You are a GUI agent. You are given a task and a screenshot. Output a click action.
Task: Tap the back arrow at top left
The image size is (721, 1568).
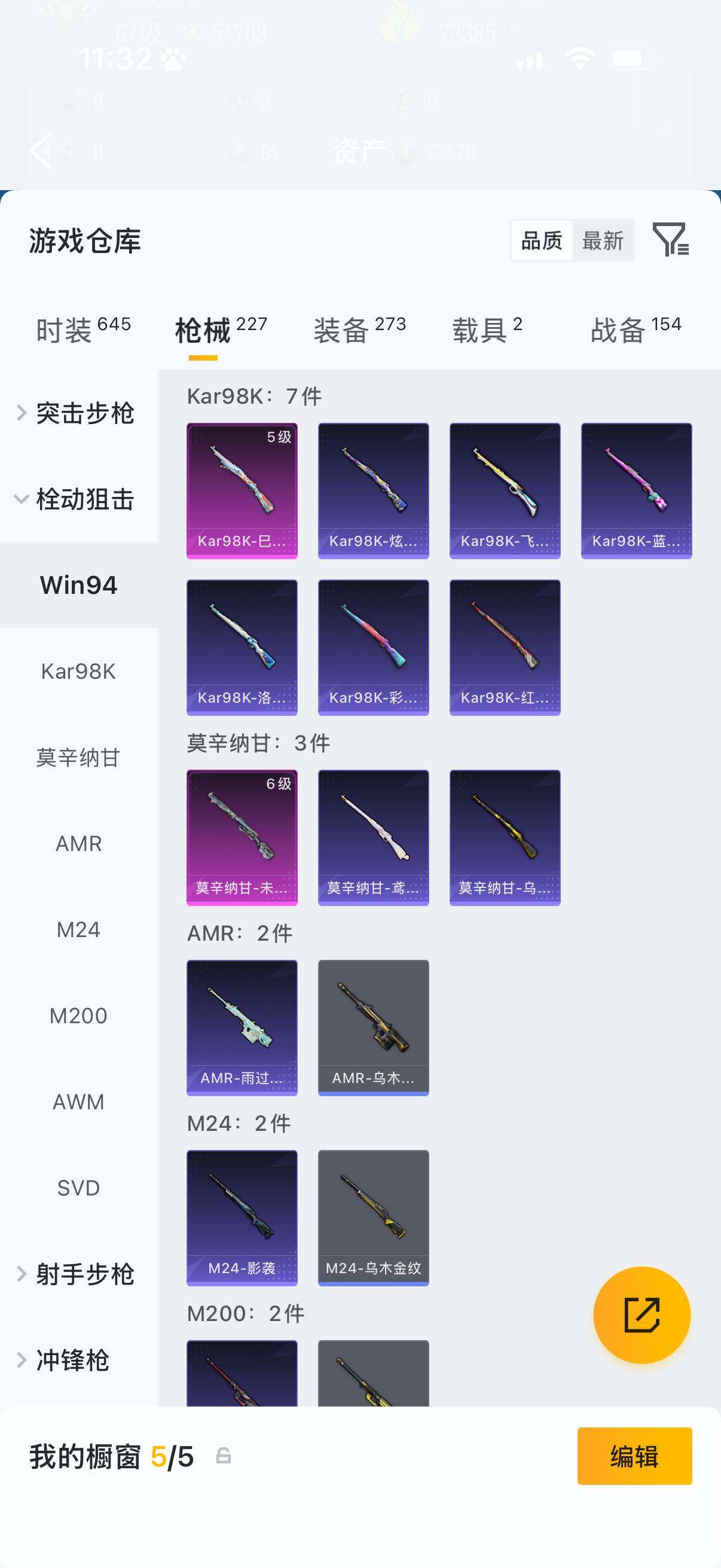click(x=40, y=151)
